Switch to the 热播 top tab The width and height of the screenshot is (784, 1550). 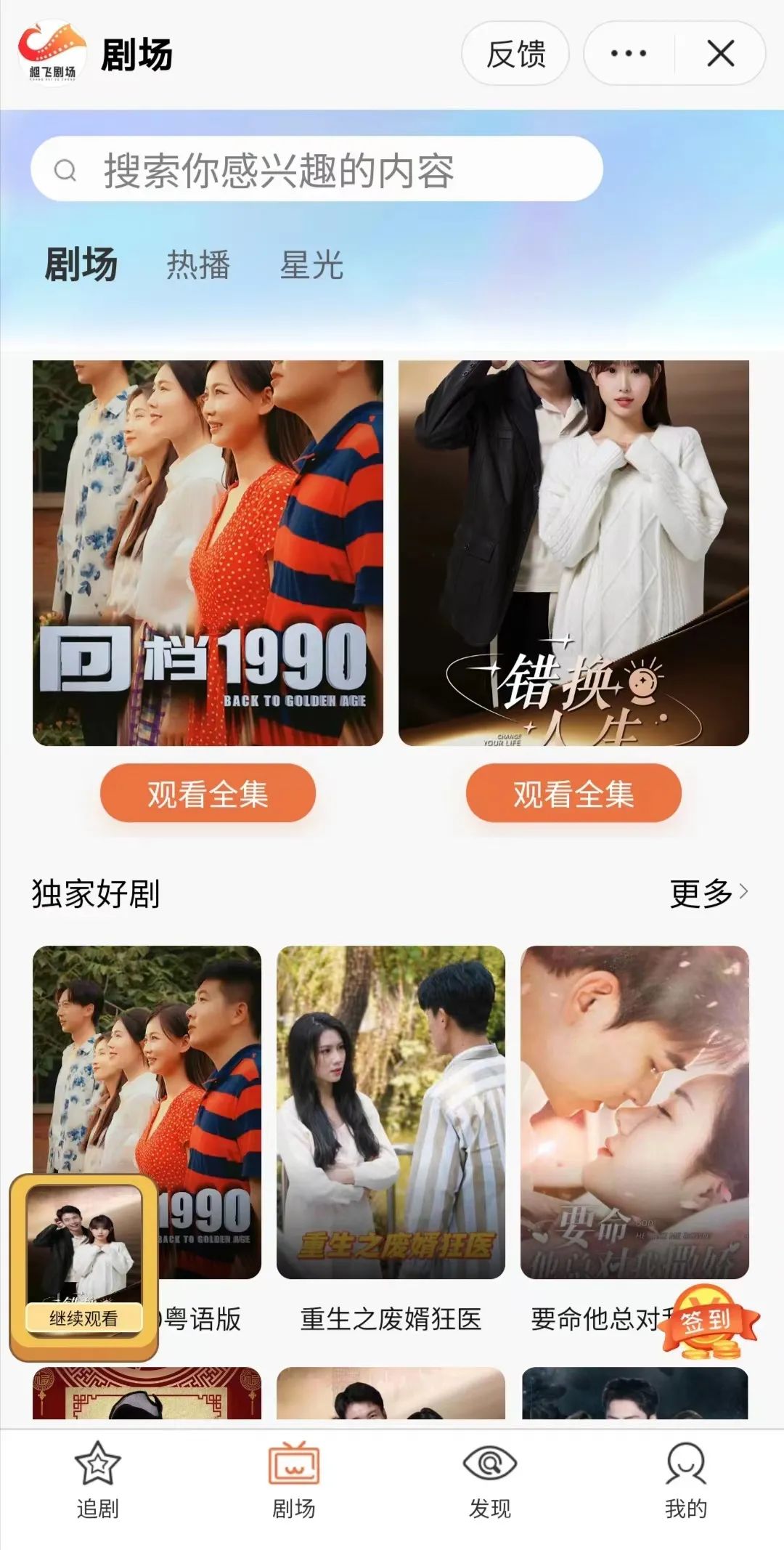(x=198, y=264)
